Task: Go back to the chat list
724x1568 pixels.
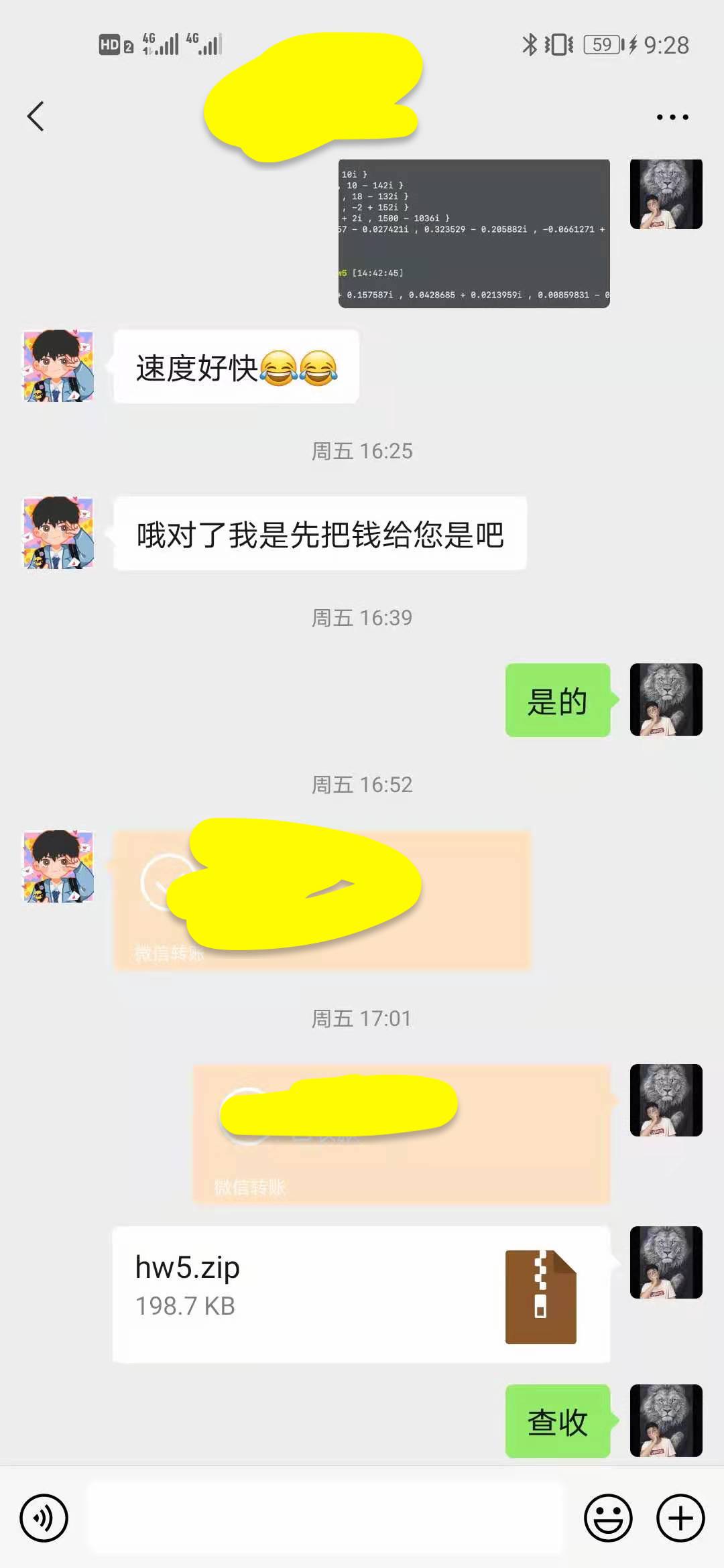Action: coord(36,117)
